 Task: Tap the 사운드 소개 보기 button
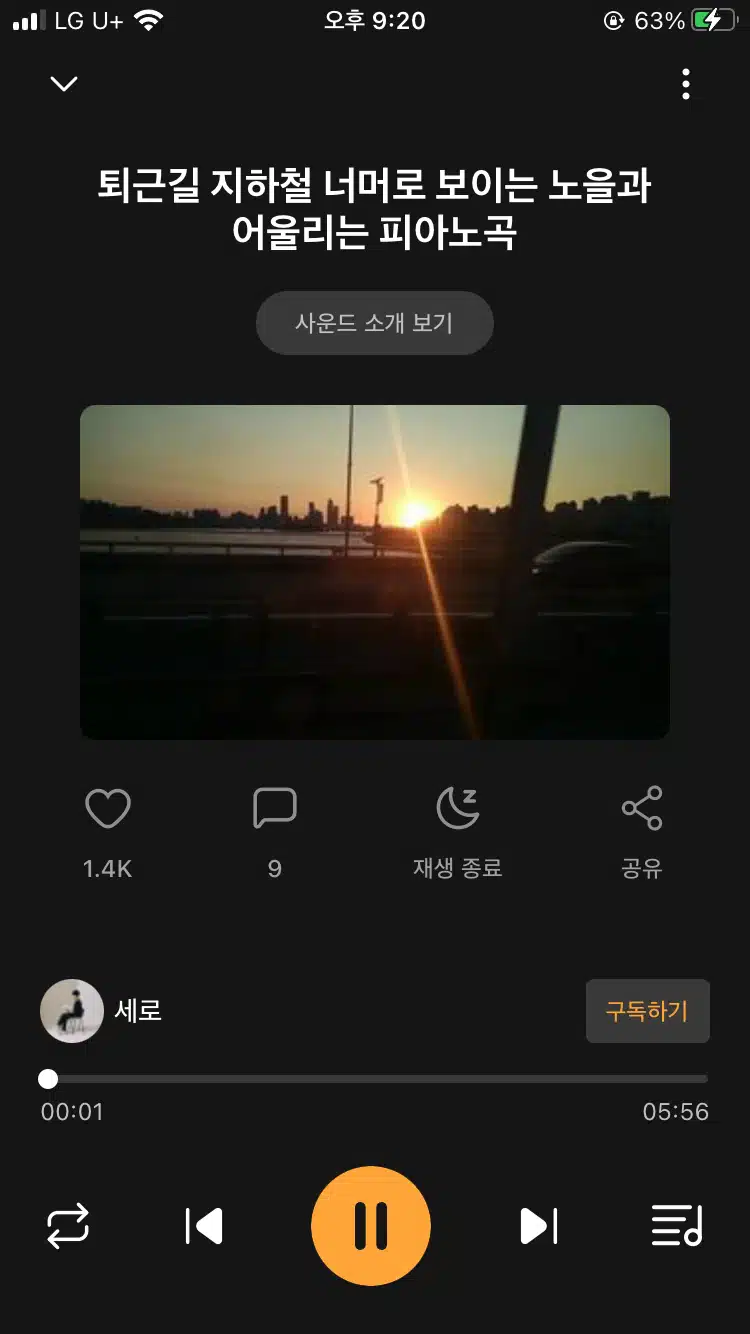point(375,323)
